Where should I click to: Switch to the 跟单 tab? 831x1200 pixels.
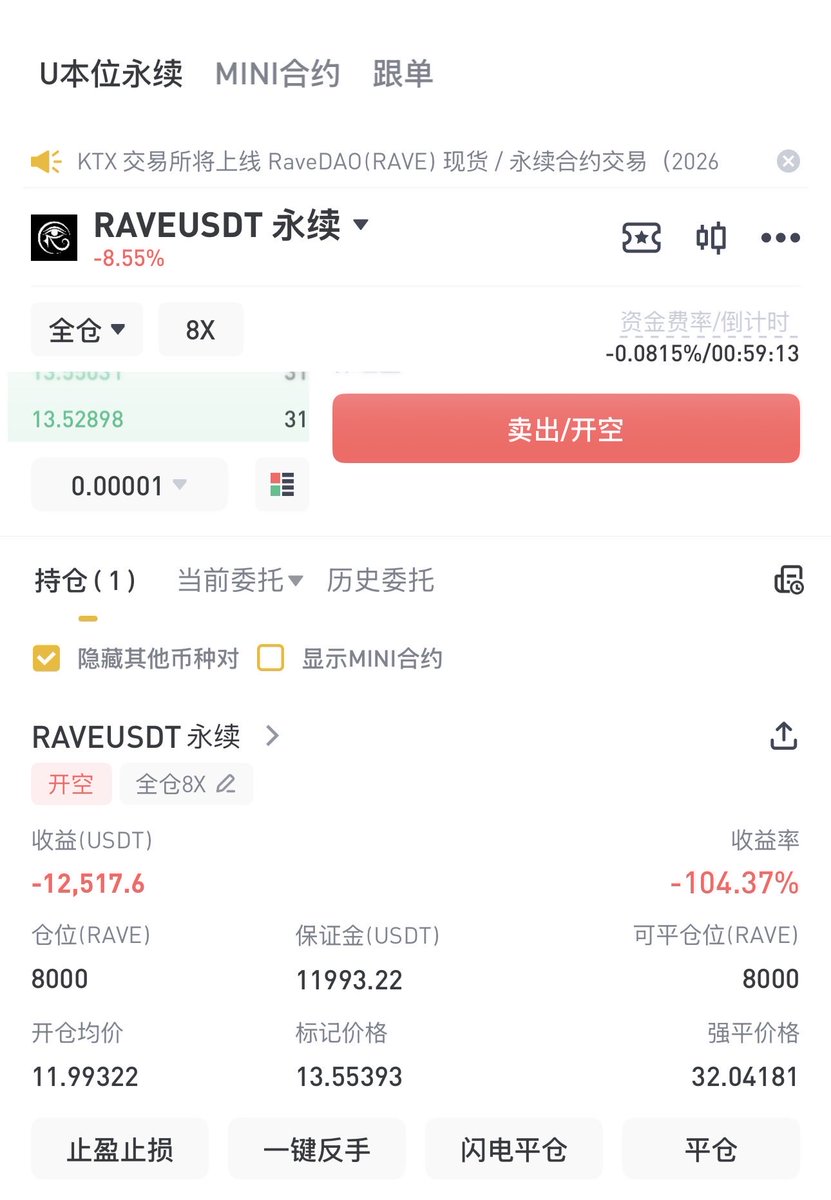tap(402, 74)
